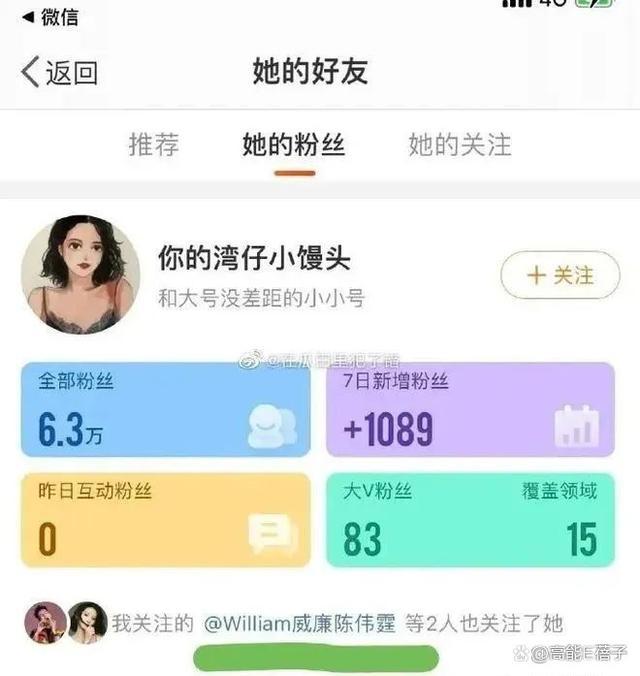Viewport: 640px width, 676px height.
Task: Open 你的湾仔小馒头's profile
Action: coord(254,259)
